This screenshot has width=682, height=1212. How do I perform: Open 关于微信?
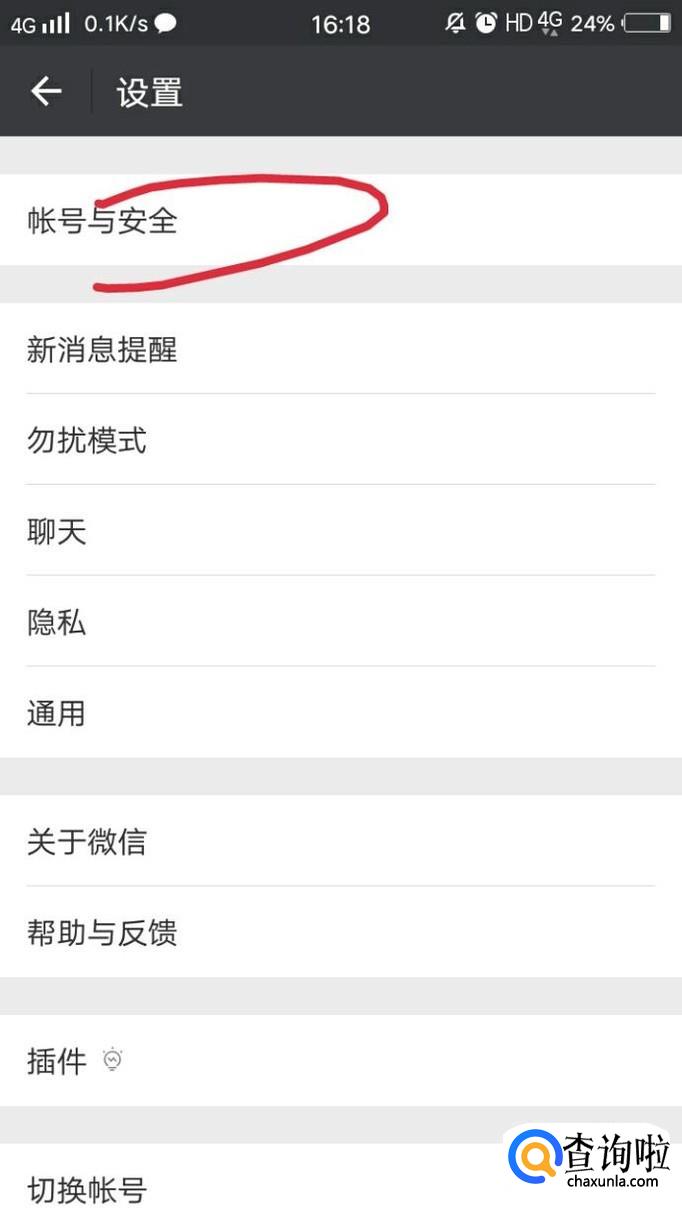[341, 841]
